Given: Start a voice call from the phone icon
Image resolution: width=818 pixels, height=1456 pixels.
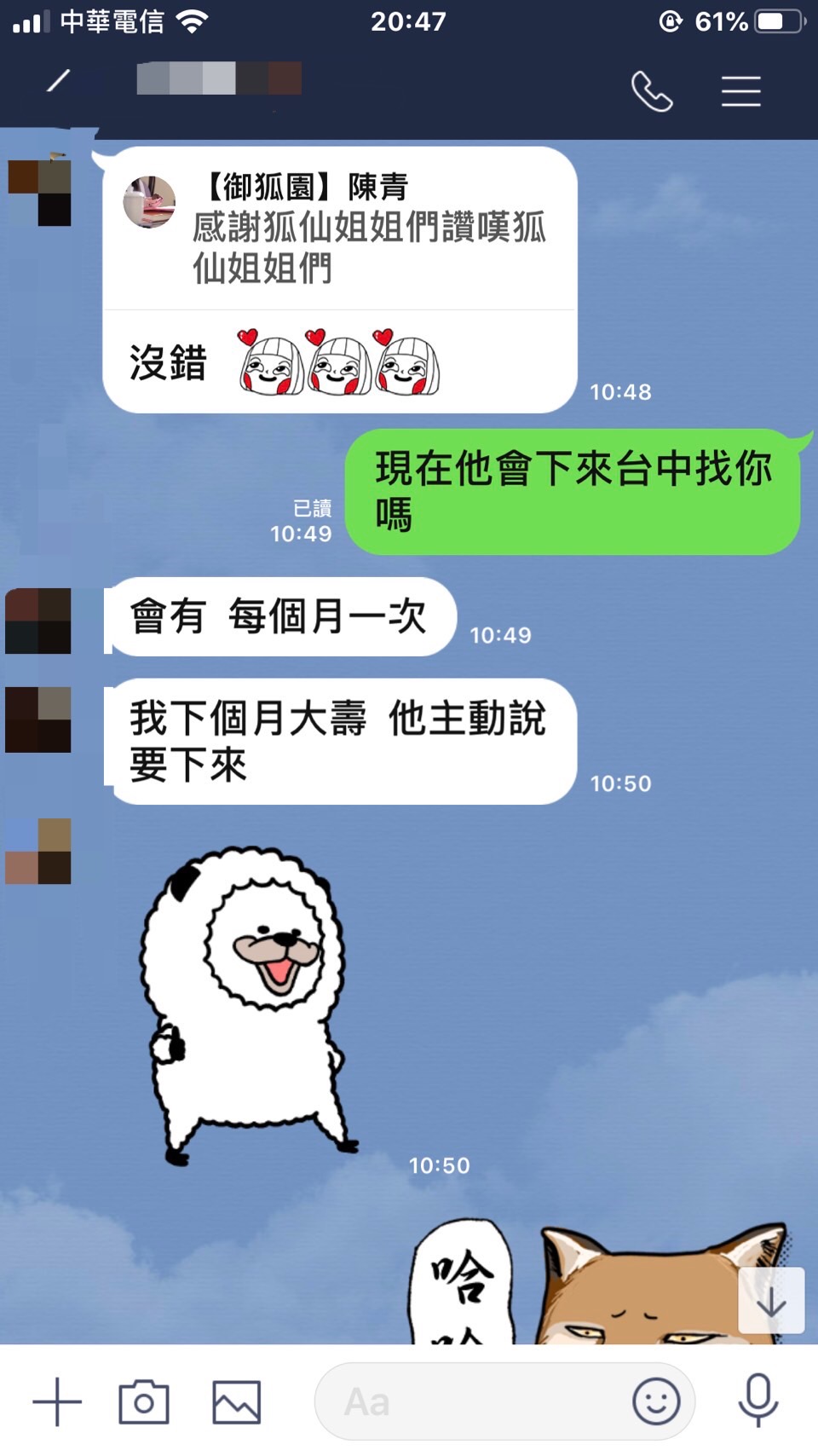Looking at the screenshot, I should coord(652,91).
